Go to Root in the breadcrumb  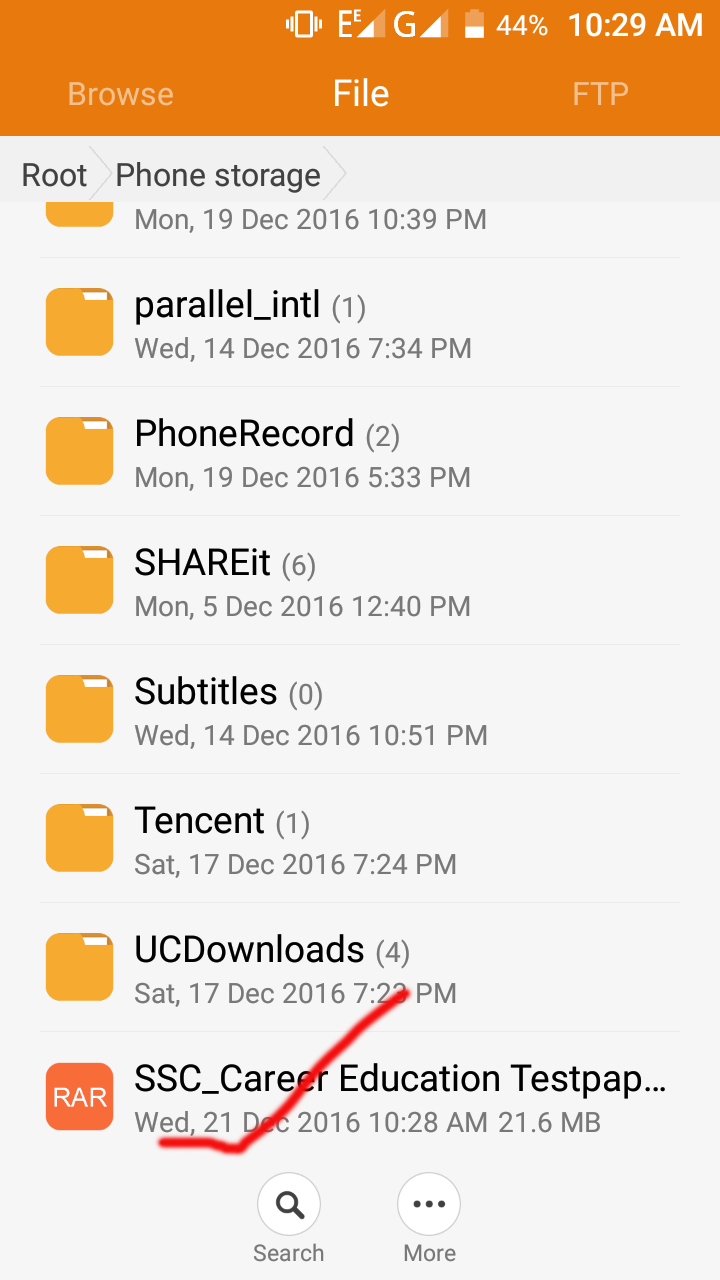pyautogui.click(x=54, y=175)
